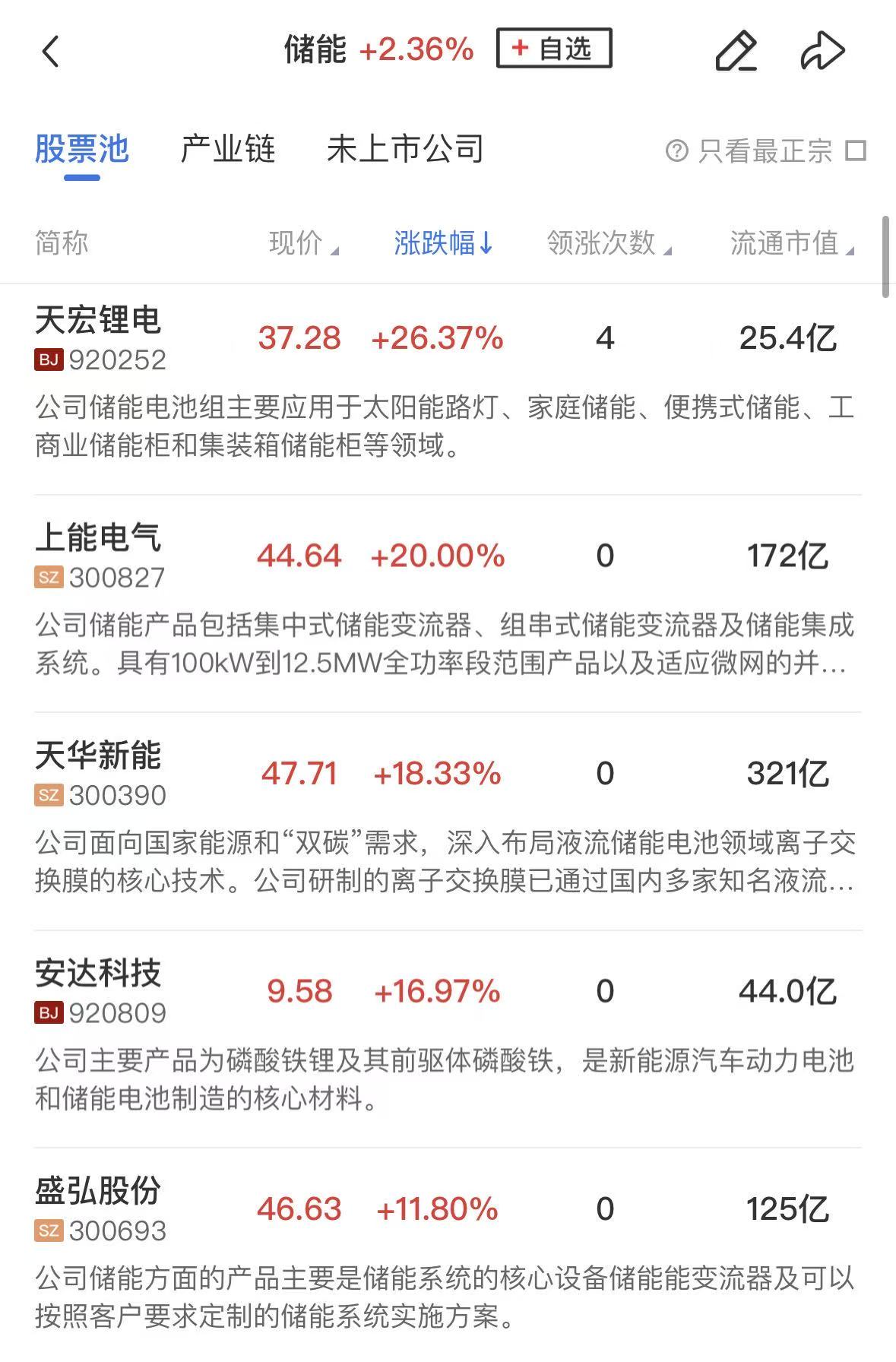This screenshot has height=1362, width=896.
Task: Open the help icon beside 只看最正宗
Action: tap(676, 150)
